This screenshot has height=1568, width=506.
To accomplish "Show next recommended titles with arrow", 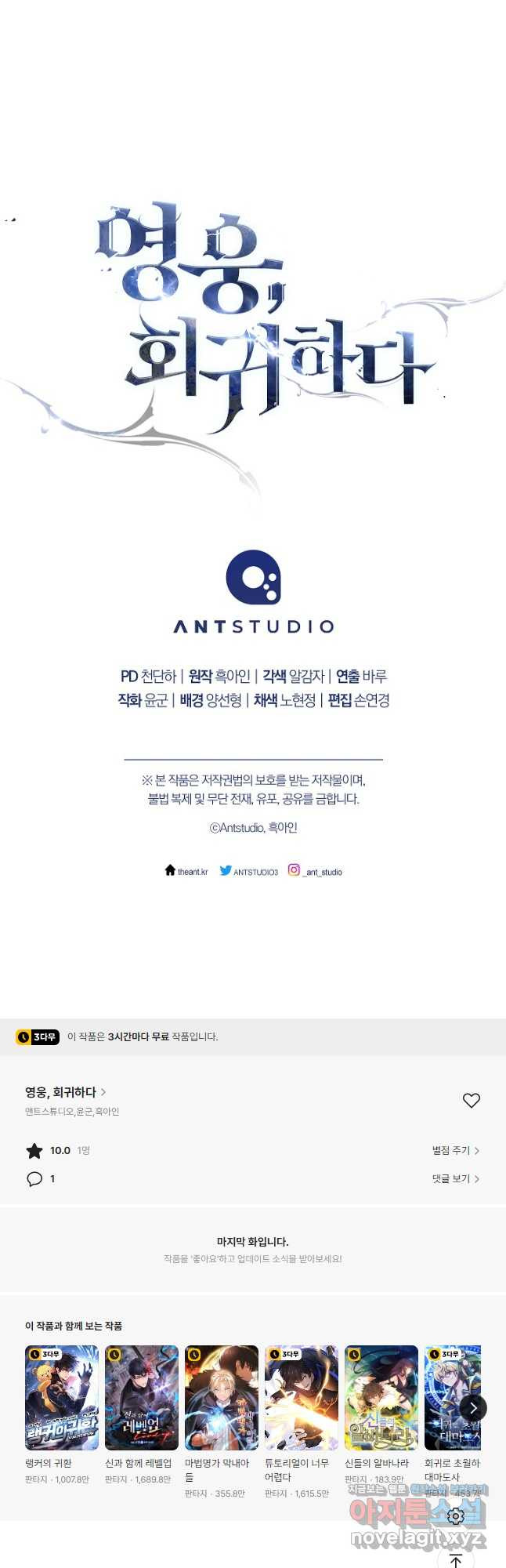I will click(x=473, y=1408).
